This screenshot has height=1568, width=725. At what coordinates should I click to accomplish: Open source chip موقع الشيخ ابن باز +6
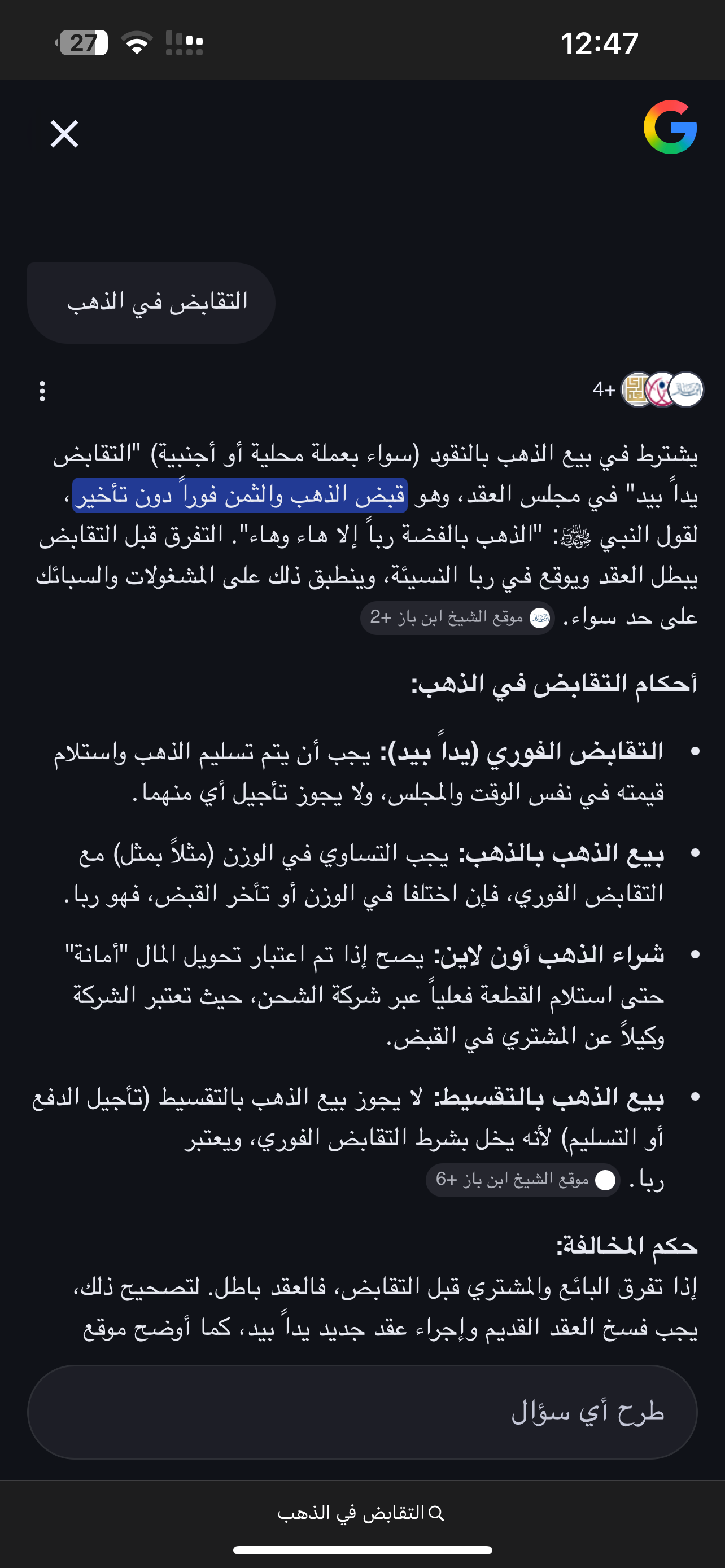tap(523, 1180)
